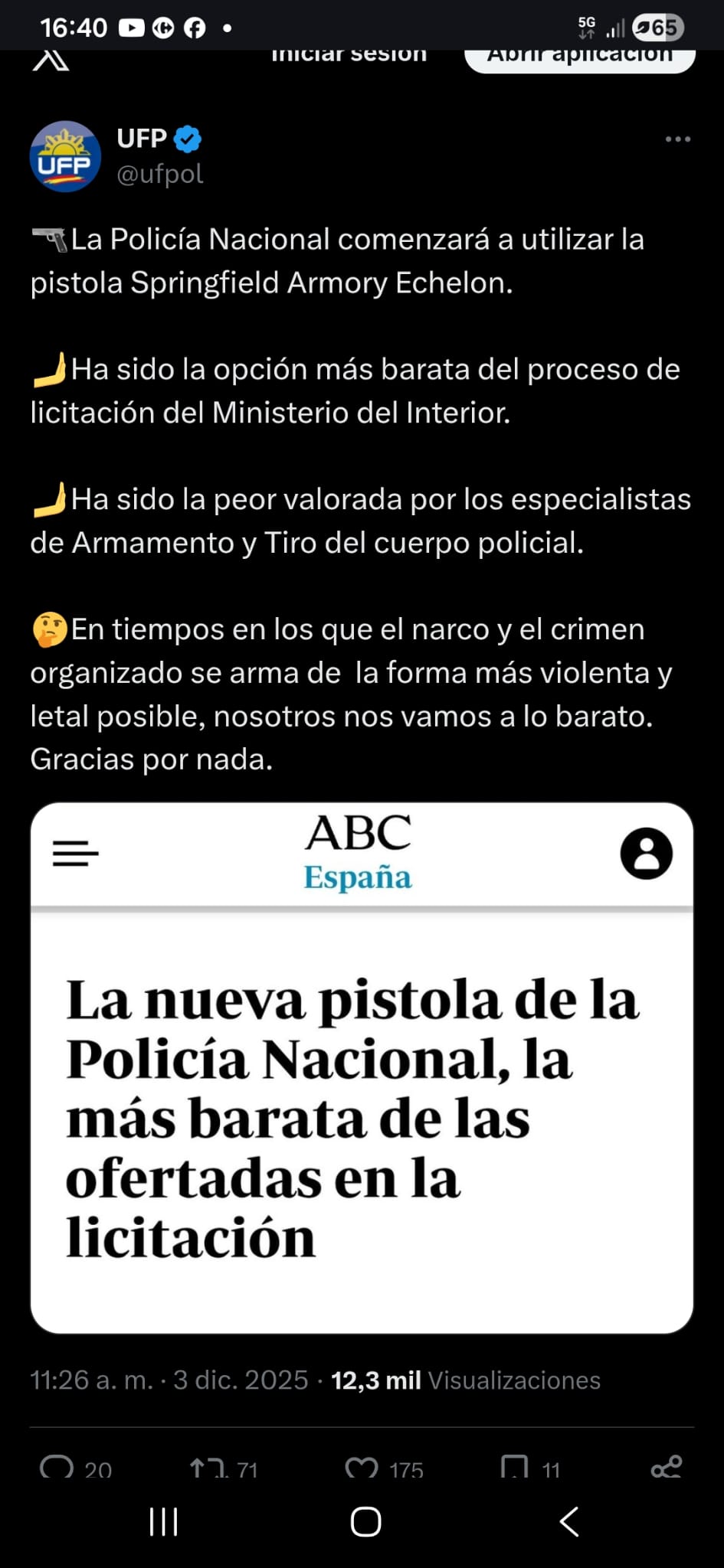Tap the Iniciar sesión link
Screen dimensions: 724x1568
click(x=349, y=55)
